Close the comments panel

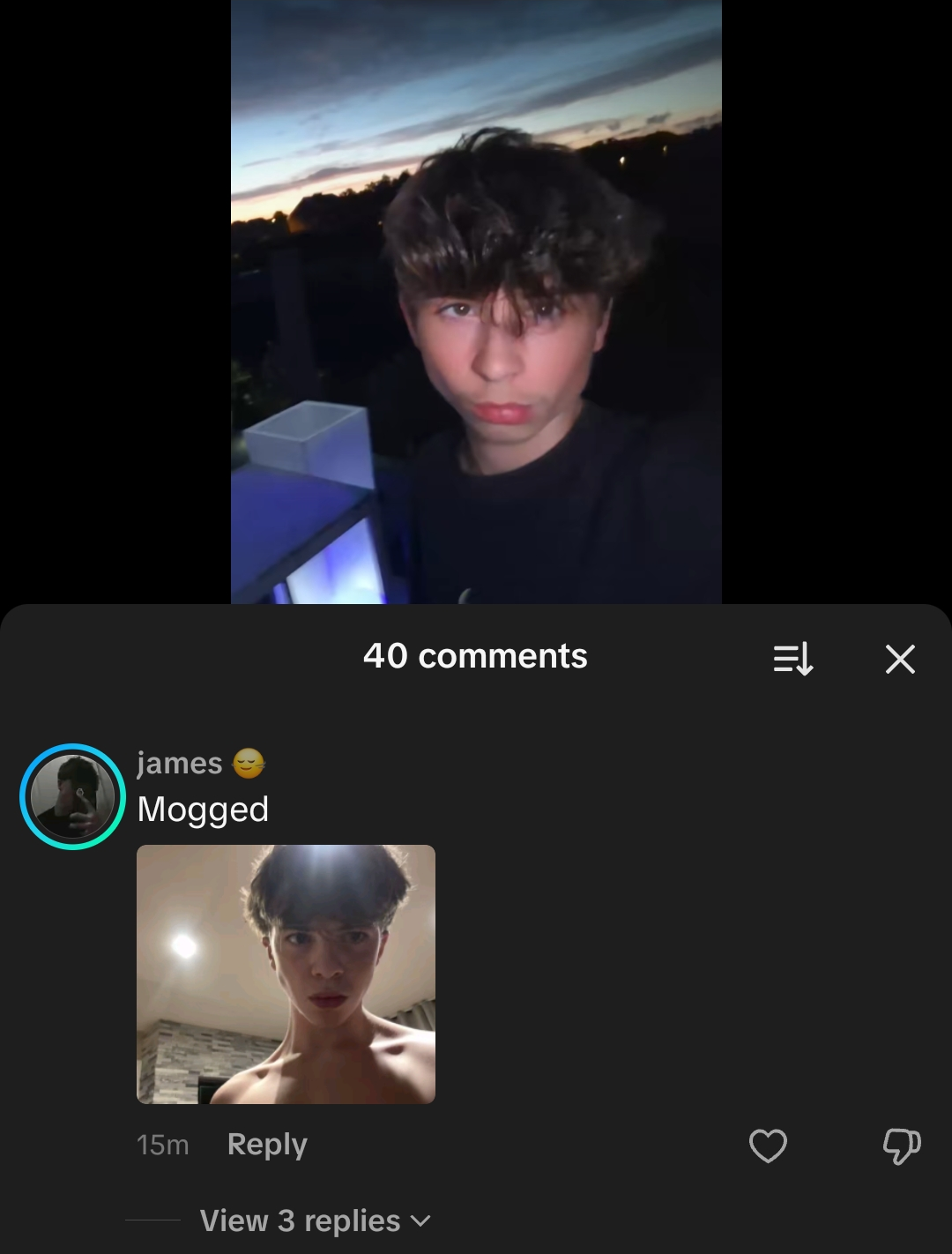pos(900,659)
